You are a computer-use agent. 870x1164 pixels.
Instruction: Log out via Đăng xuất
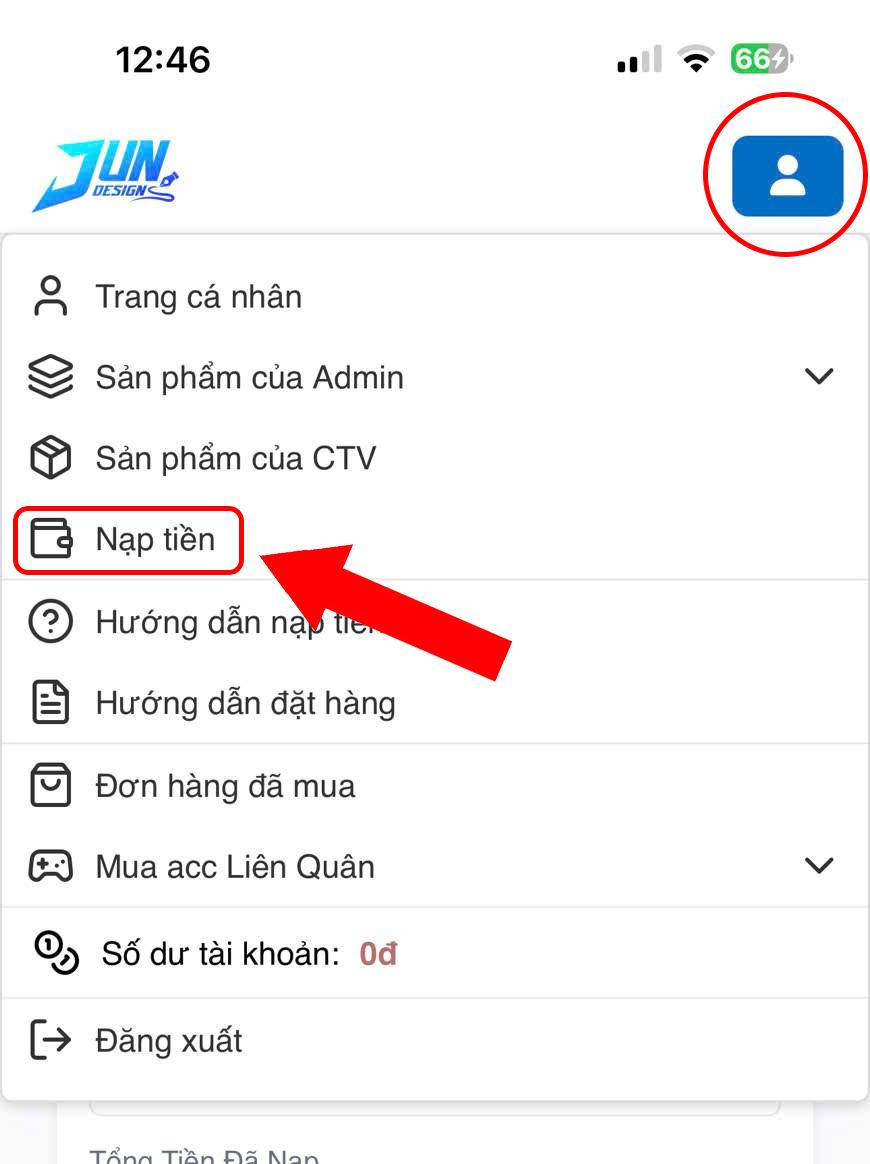click(168, 1041)
